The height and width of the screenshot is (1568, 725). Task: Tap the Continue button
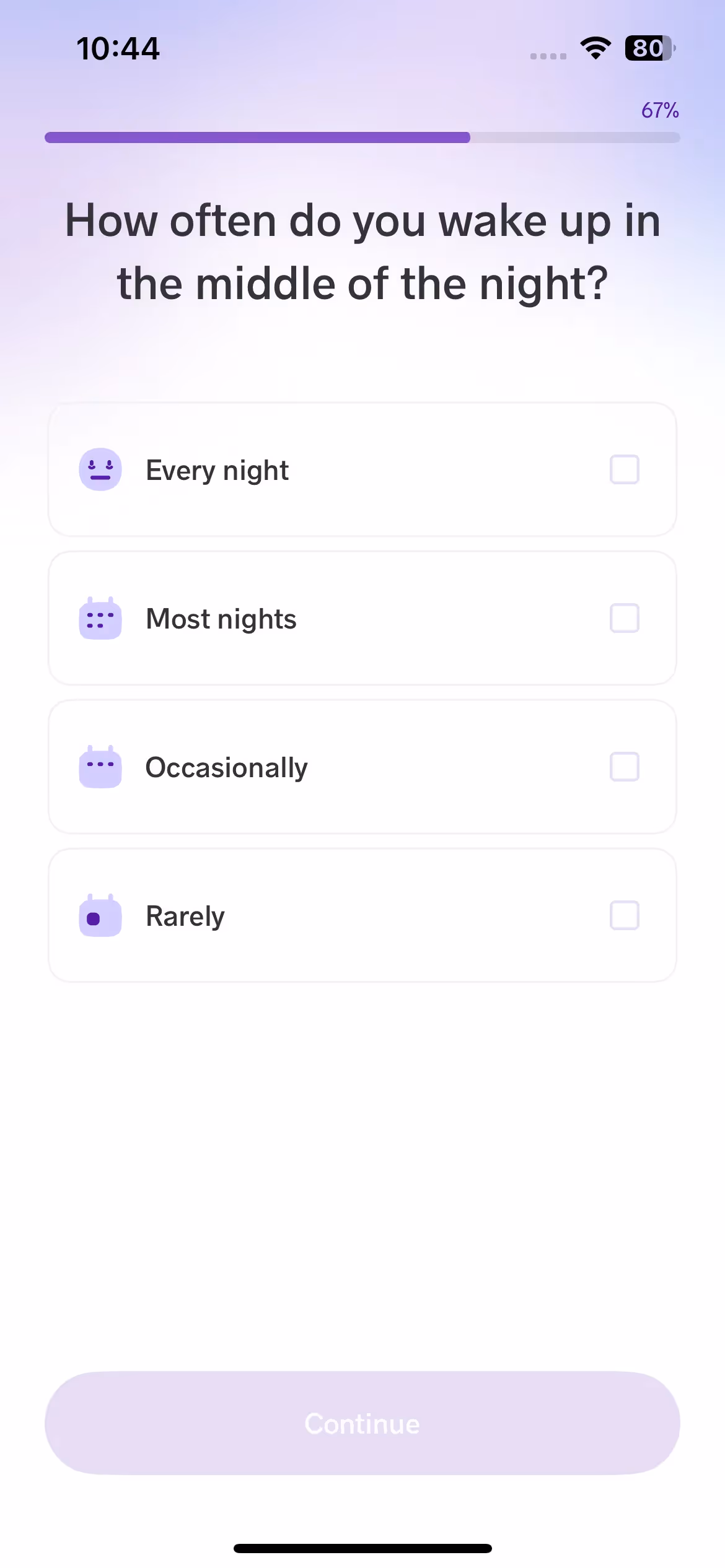pos(362,1423)
